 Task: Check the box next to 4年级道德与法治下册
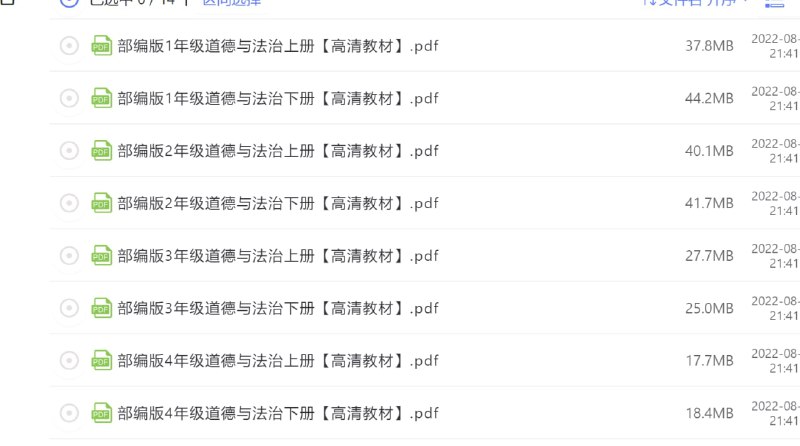pyautogui.click(x=69, y=413)
